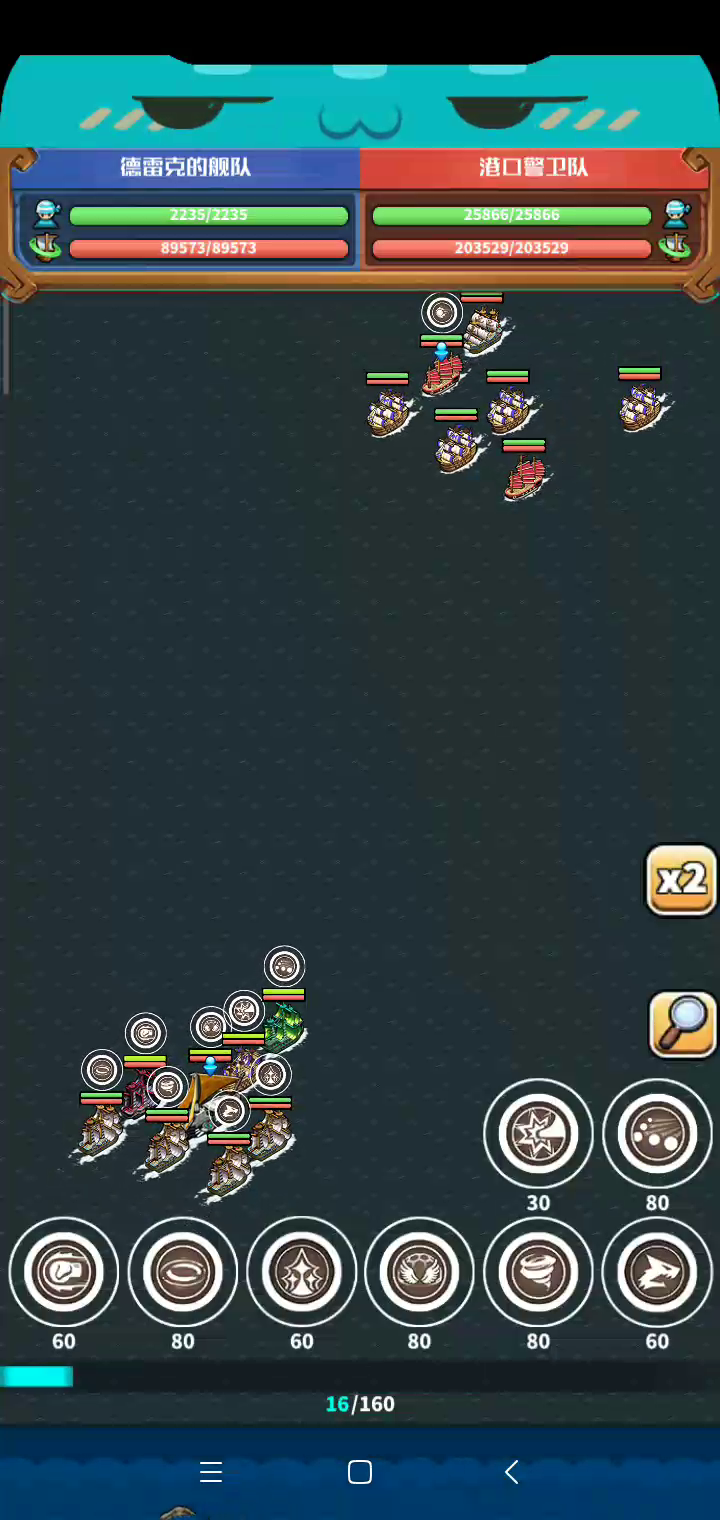
Task: Use the spiked shield skill
Action: pos(301,1272)
